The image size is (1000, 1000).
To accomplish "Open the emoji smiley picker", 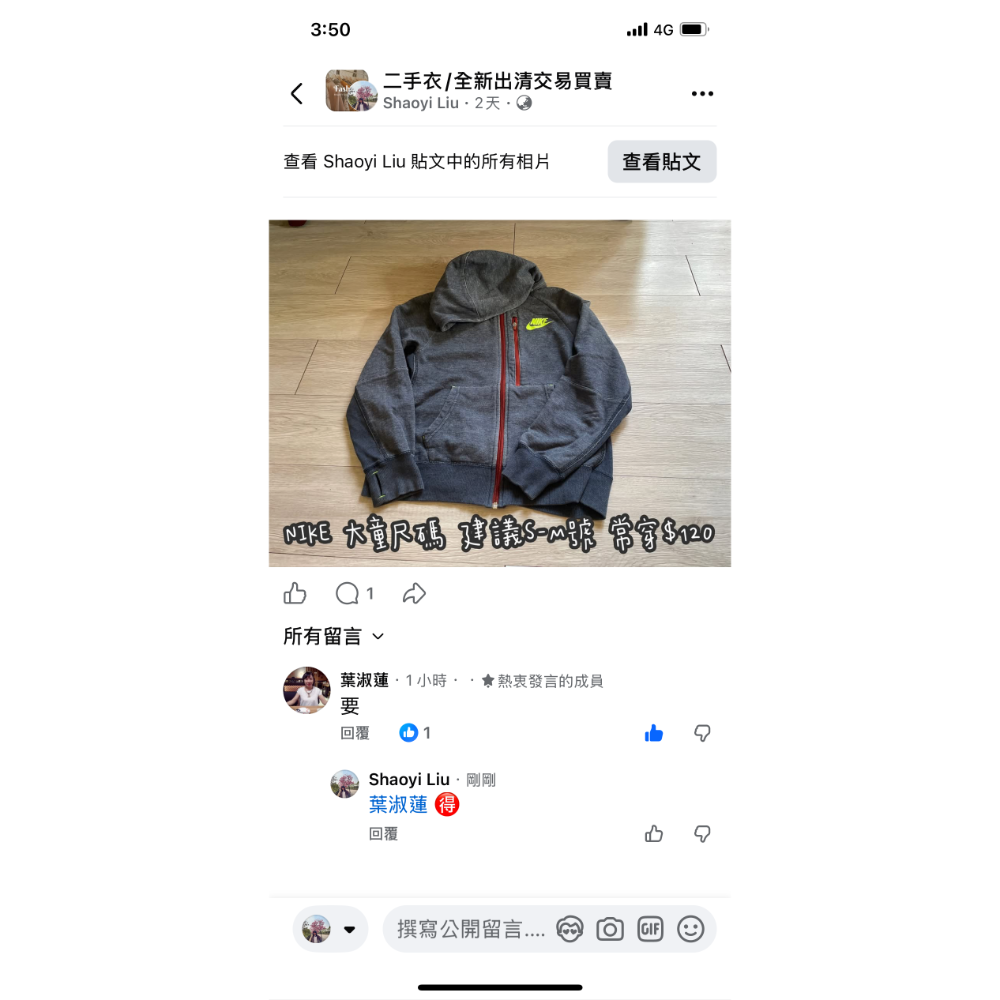I will pyautogui.click(x=691, y=929).
